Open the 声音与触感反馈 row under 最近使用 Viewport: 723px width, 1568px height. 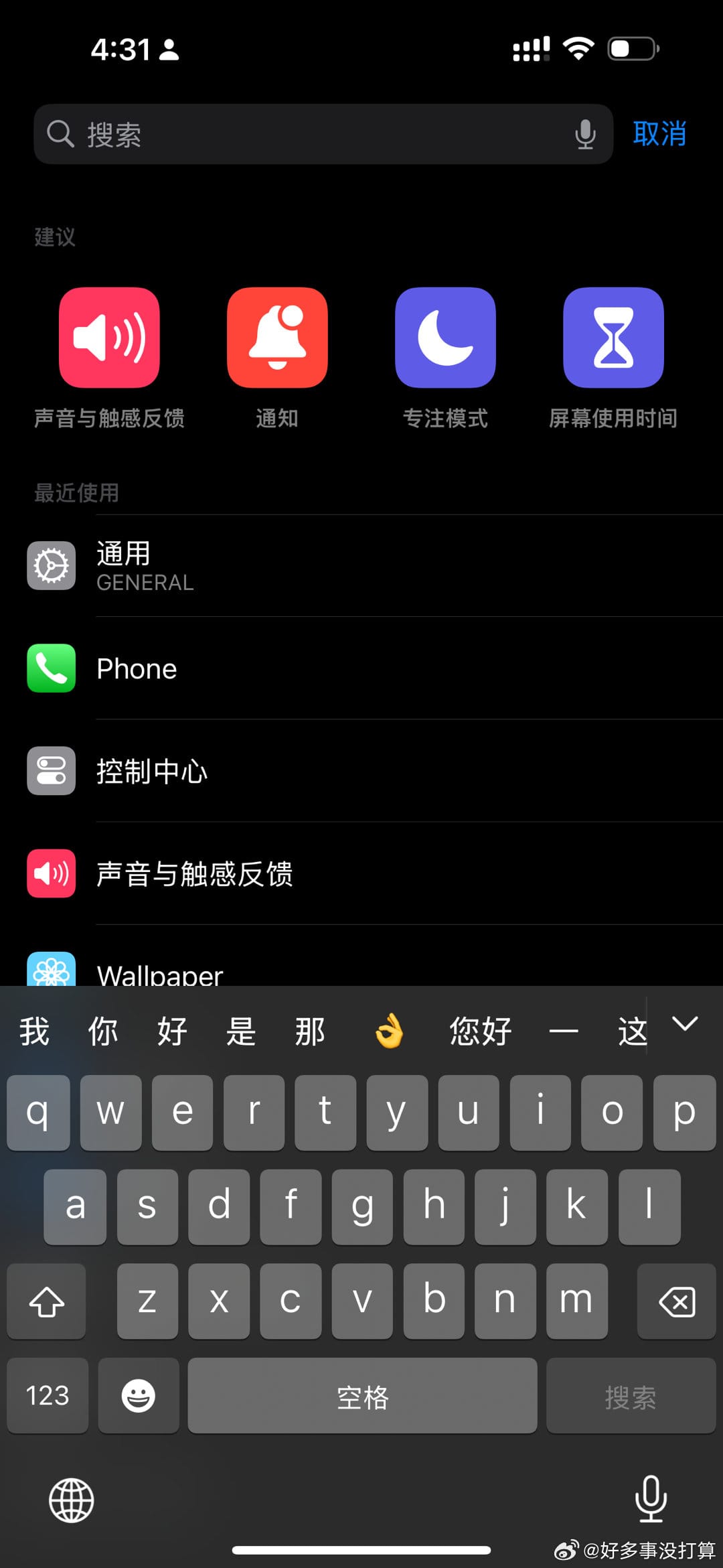point(361,873)
